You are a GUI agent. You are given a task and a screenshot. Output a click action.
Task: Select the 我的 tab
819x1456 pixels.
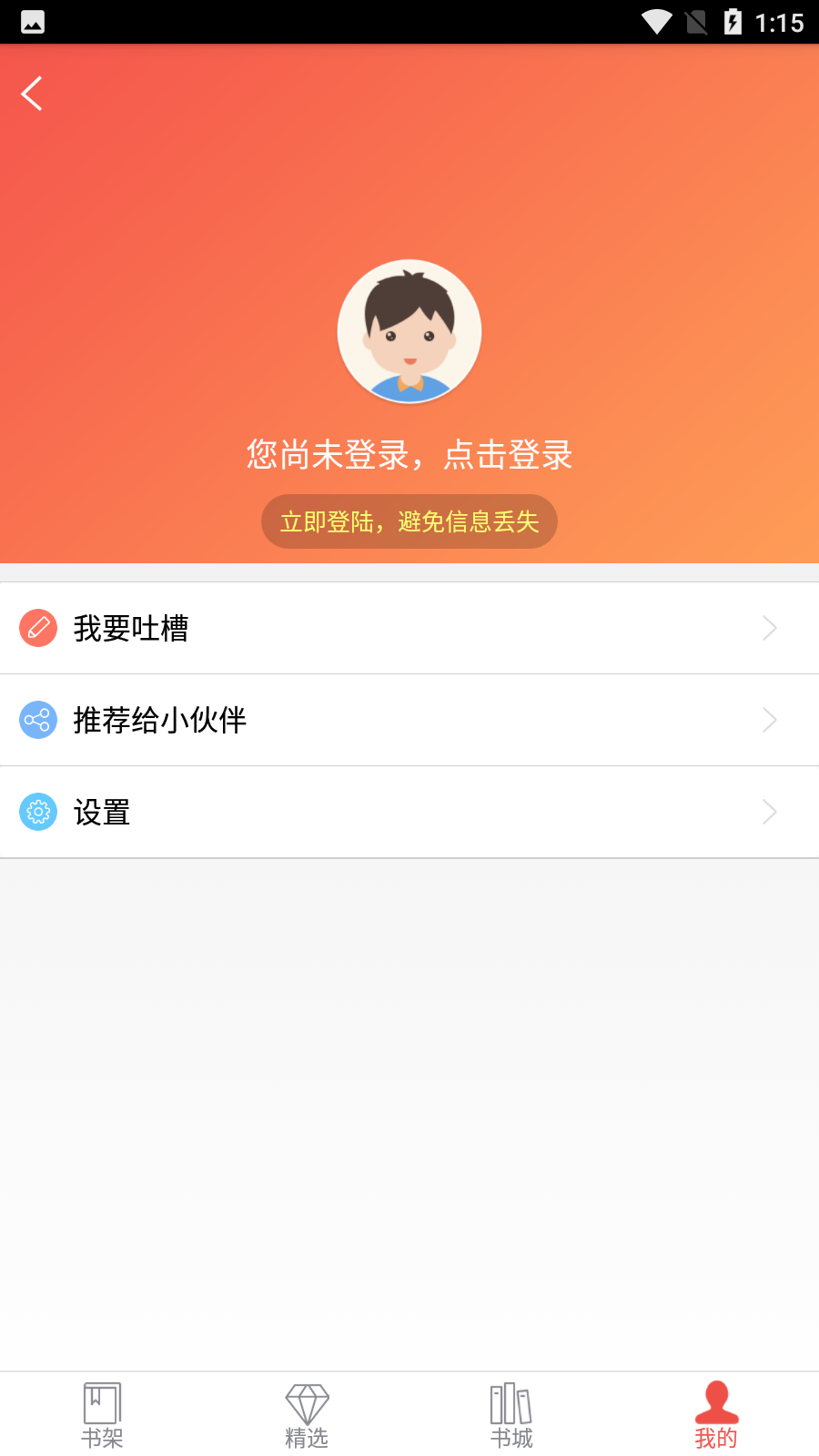716,1415
